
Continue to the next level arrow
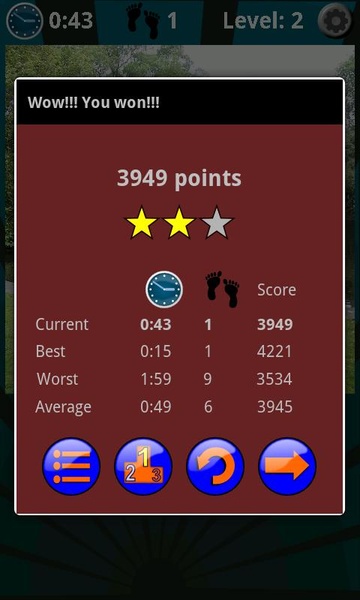tap(287, 466)
